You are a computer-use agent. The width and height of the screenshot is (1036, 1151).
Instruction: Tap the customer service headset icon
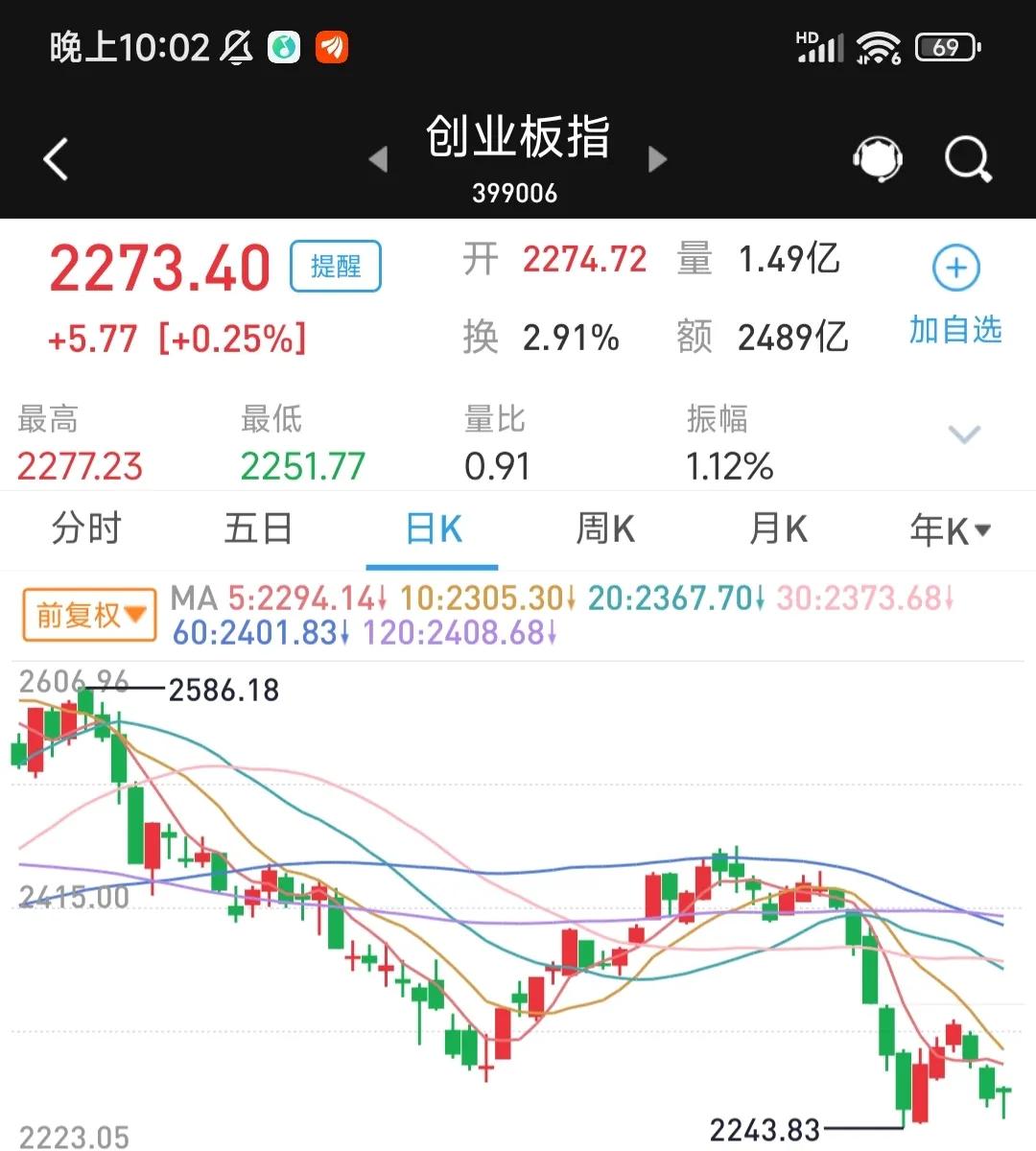[x=878, y=158]
